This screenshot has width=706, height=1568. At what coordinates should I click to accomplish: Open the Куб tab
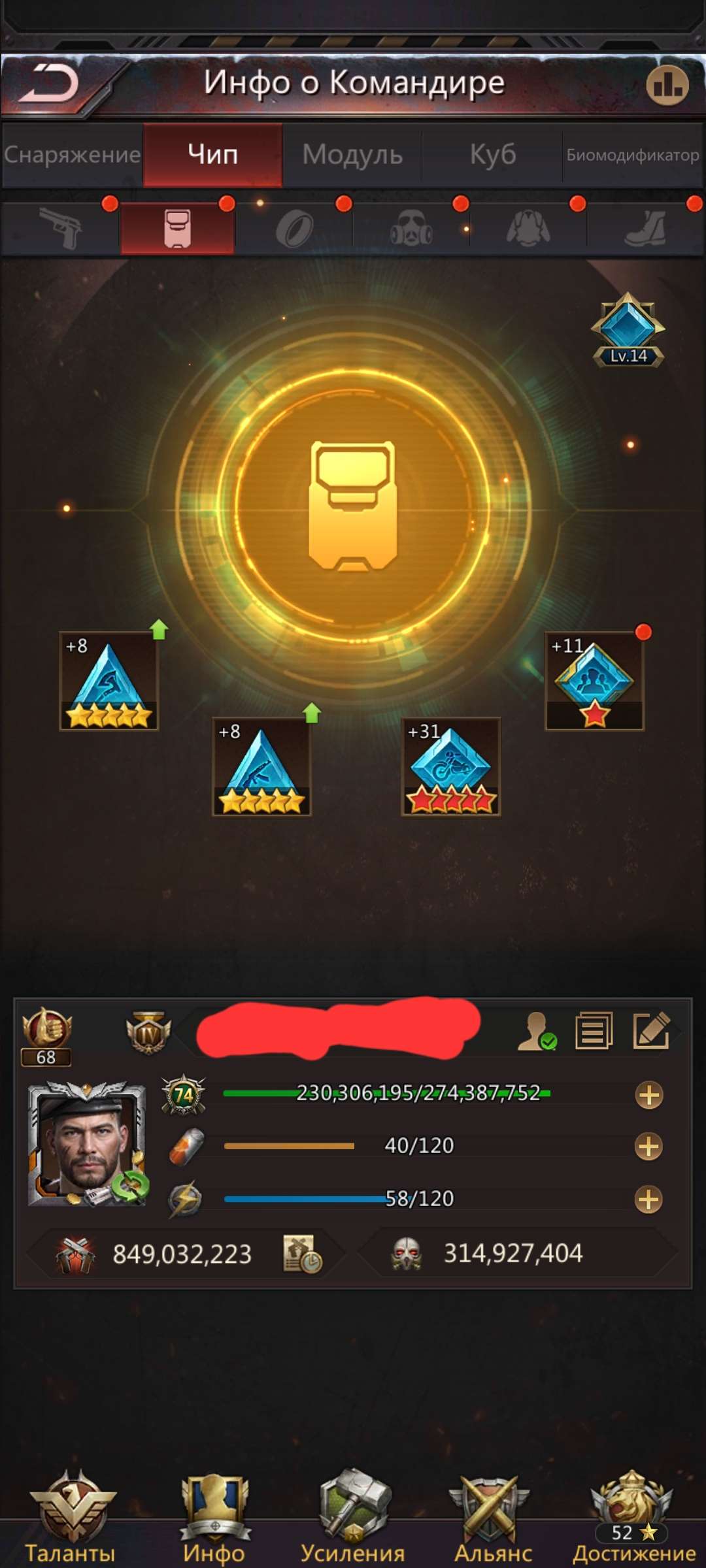[x=492, y=155]
